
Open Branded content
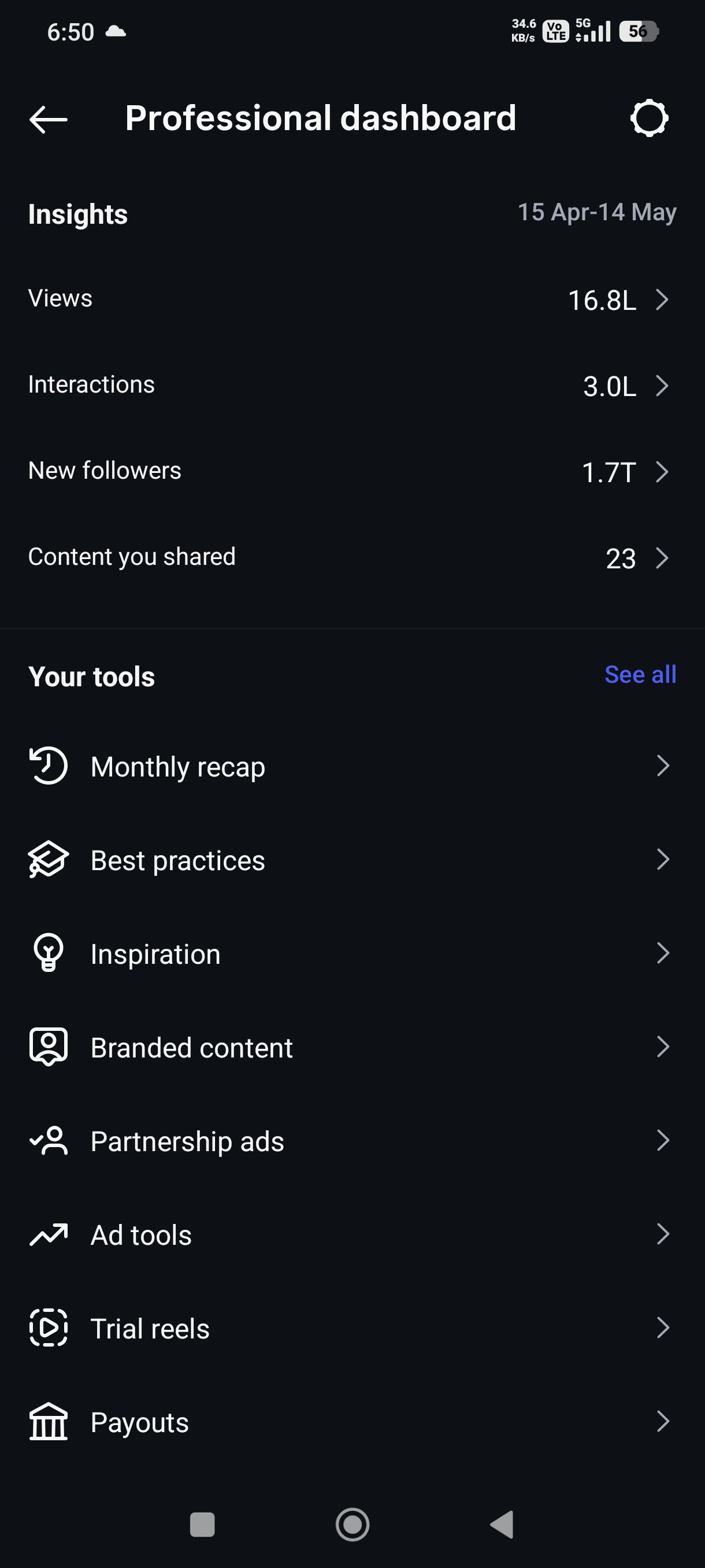(352, 1047)
